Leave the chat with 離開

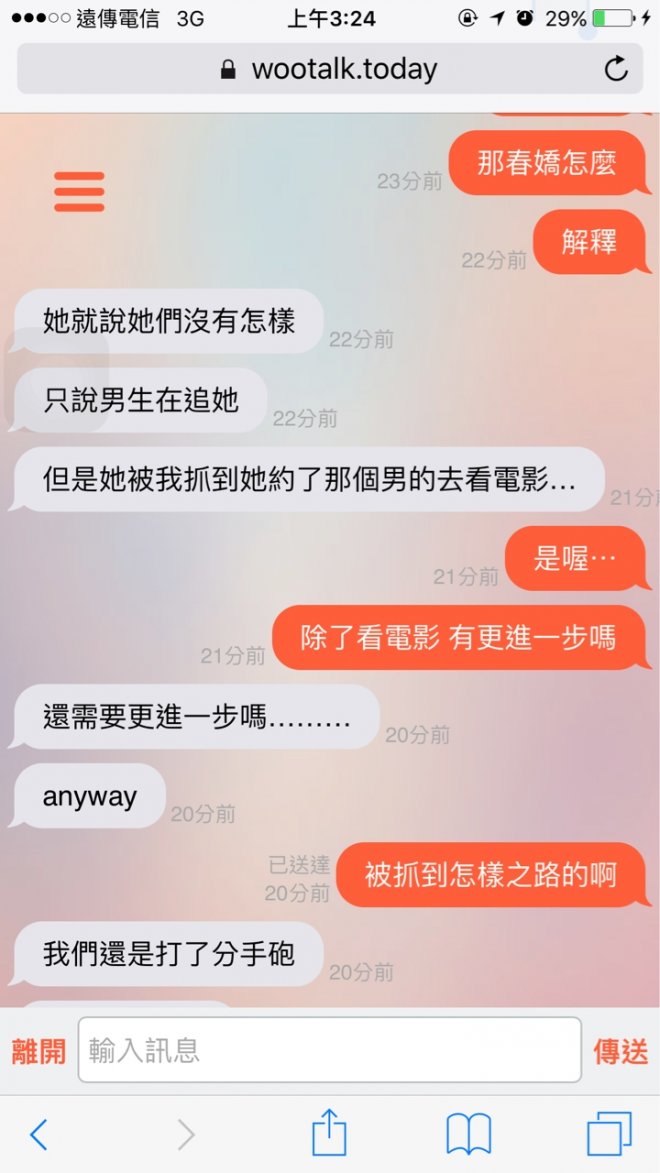tap(39, 1051)
